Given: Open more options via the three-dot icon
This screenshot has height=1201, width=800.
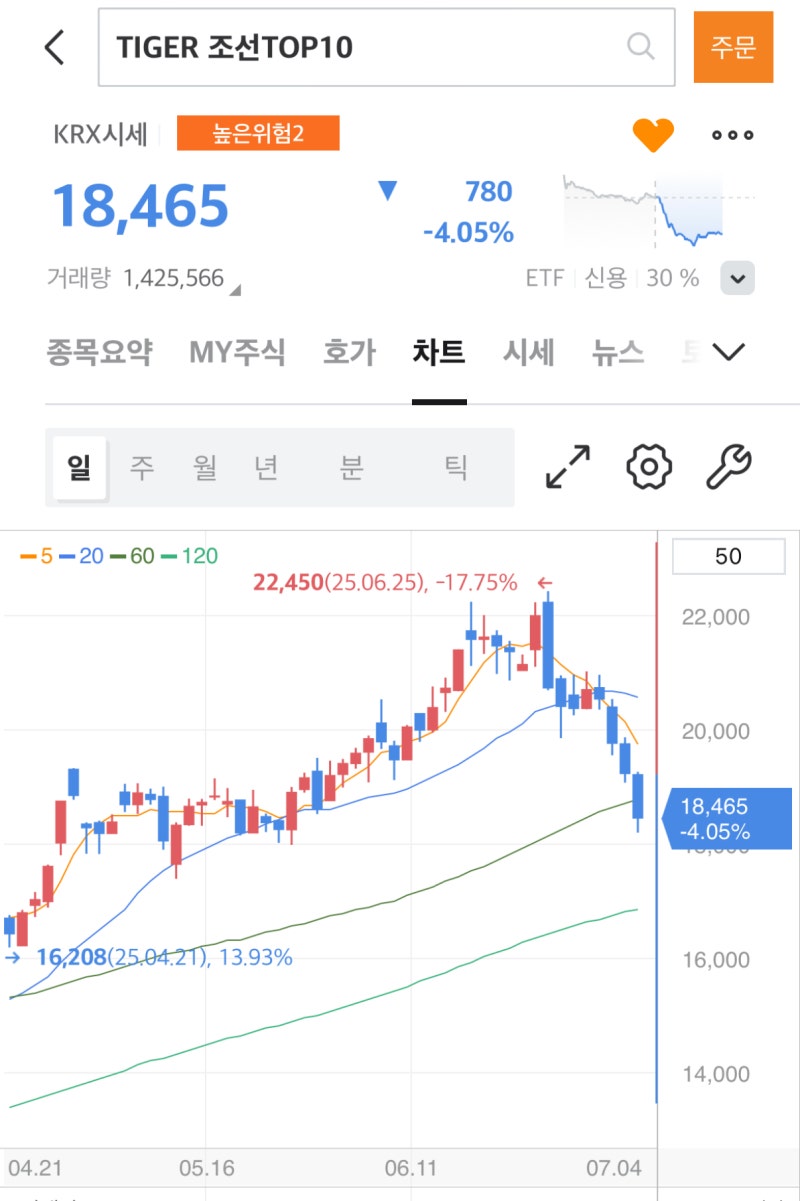Looking at the screenshot, I should pos(730,134).
